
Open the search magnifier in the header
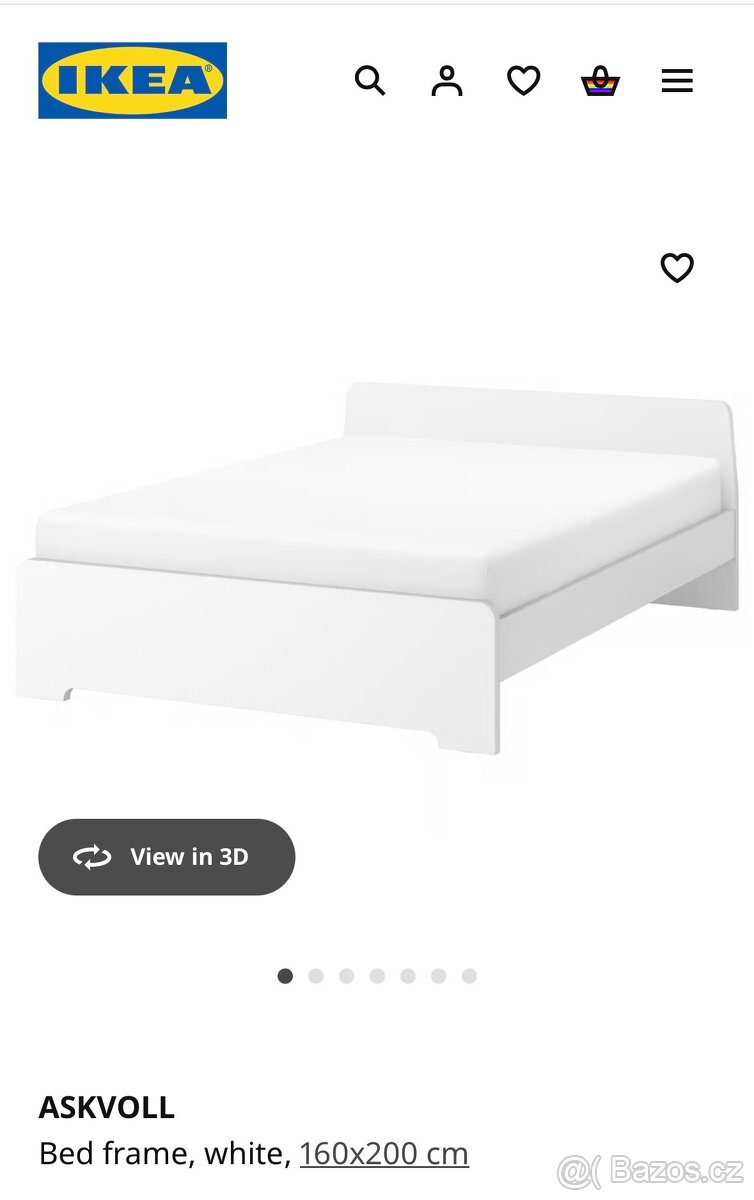[x=370, y=80]
